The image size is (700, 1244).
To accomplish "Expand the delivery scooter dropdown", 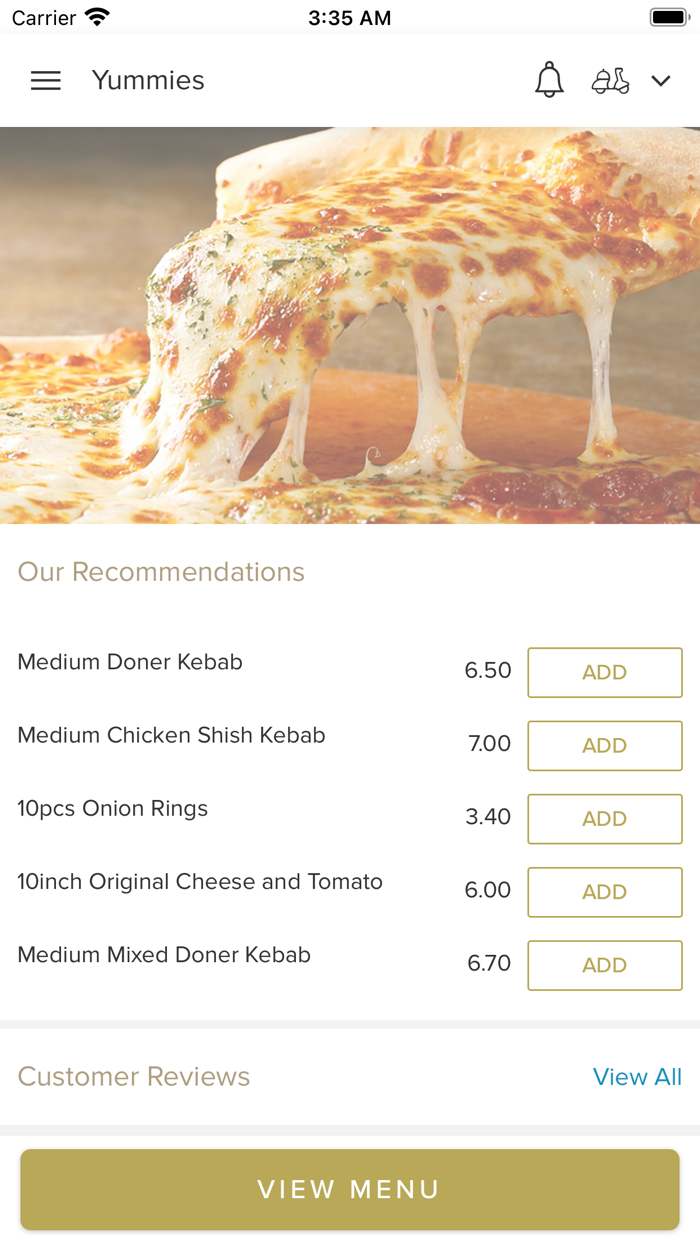I will (x=660, y=81).
